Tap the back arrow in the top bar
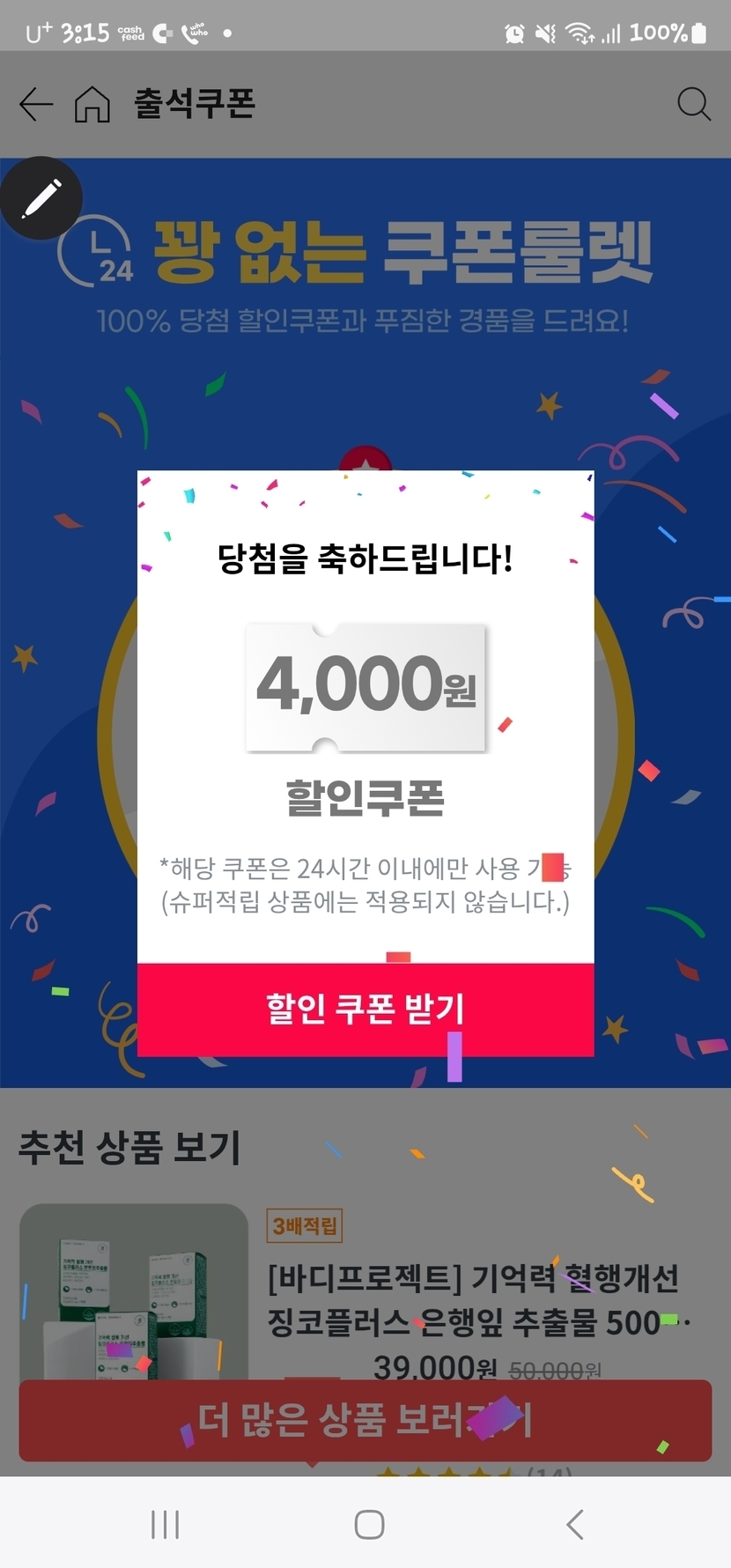This screenshot has width=731, height=1568. click(36, 104)
